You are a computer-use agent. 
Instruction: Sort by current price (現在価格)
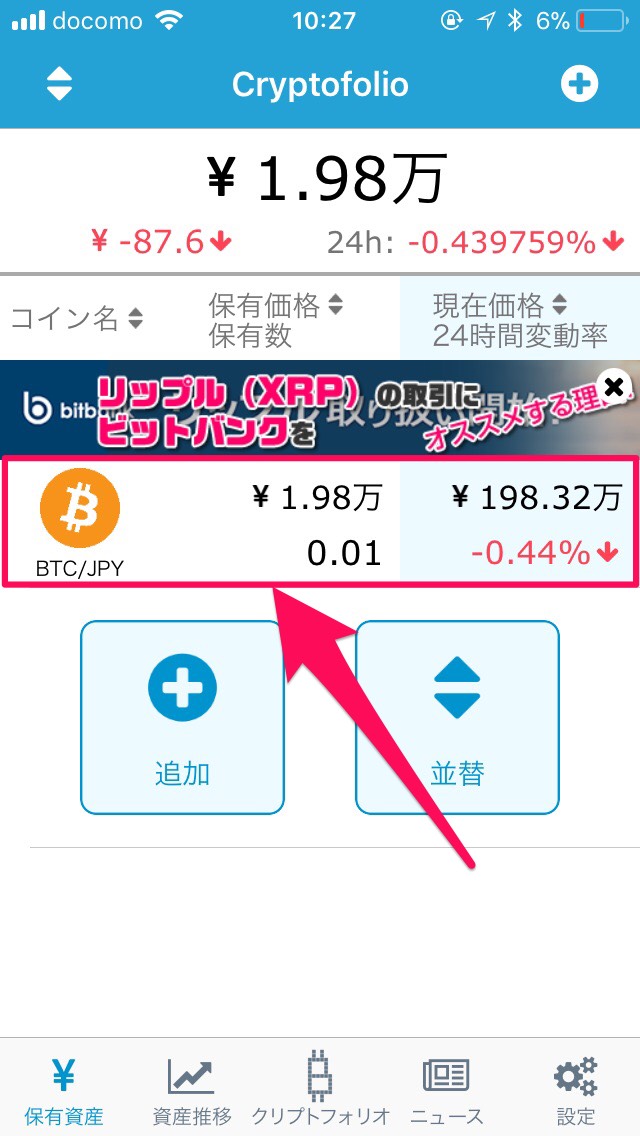point(501,306)
